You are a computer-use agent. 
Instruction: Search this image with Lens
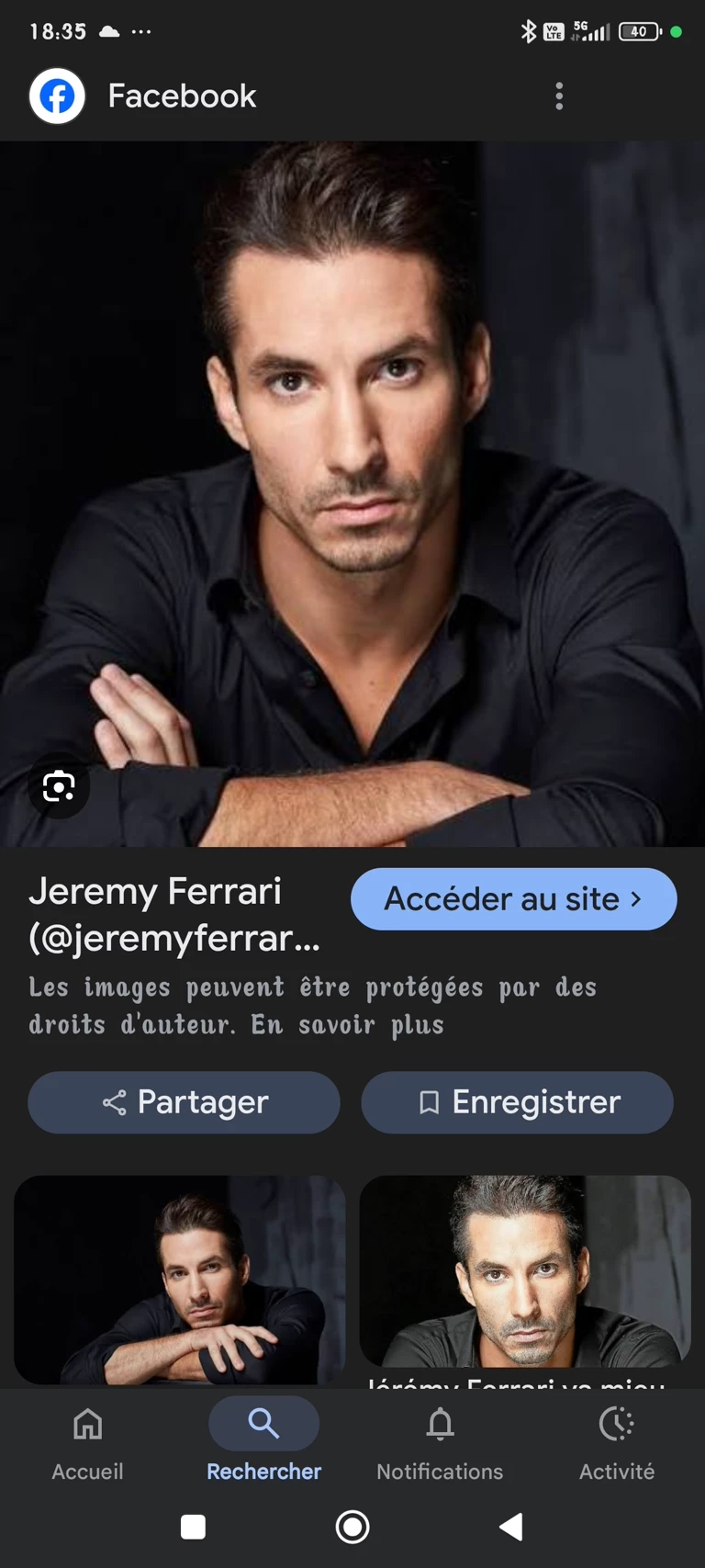[x=59, y=786]
